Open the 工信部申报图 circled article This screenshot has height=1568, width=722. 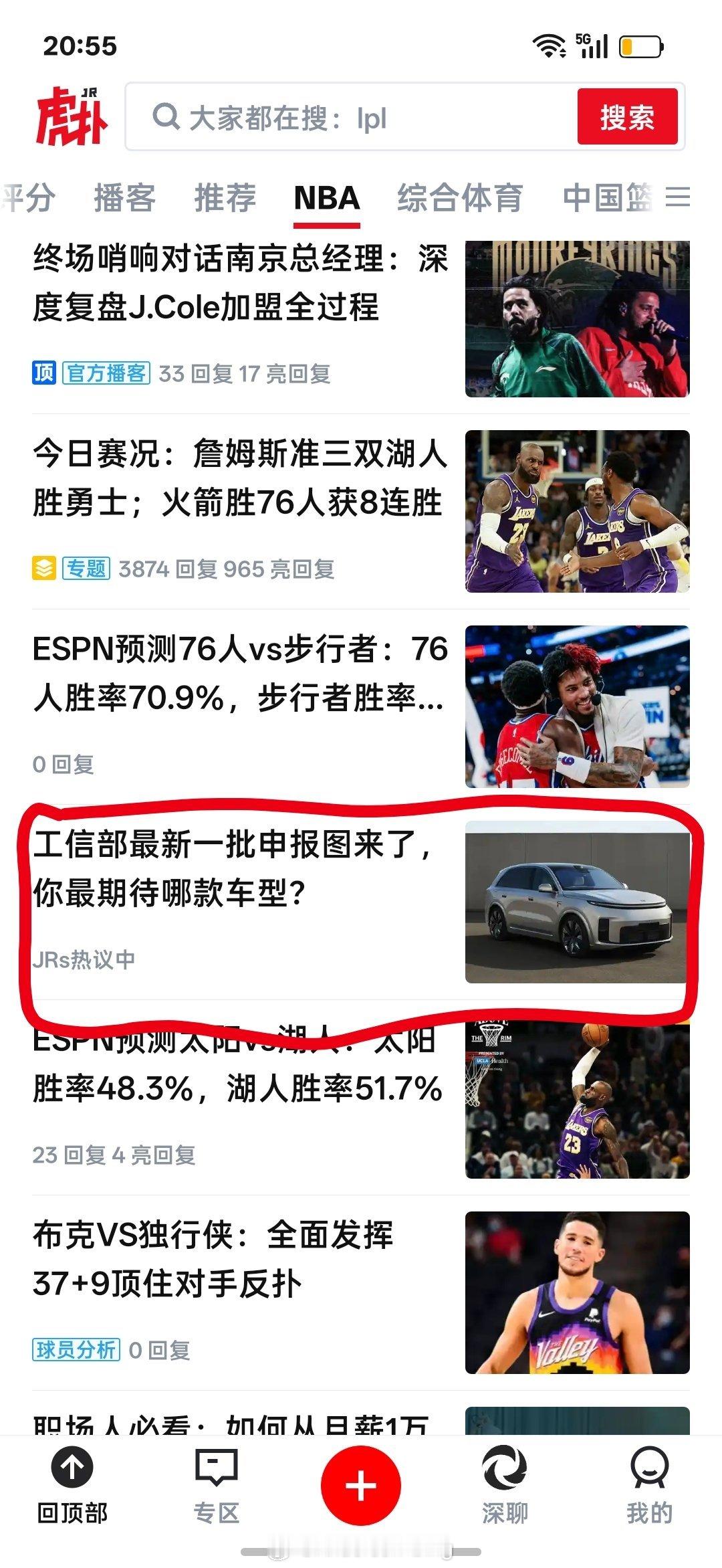234,883
